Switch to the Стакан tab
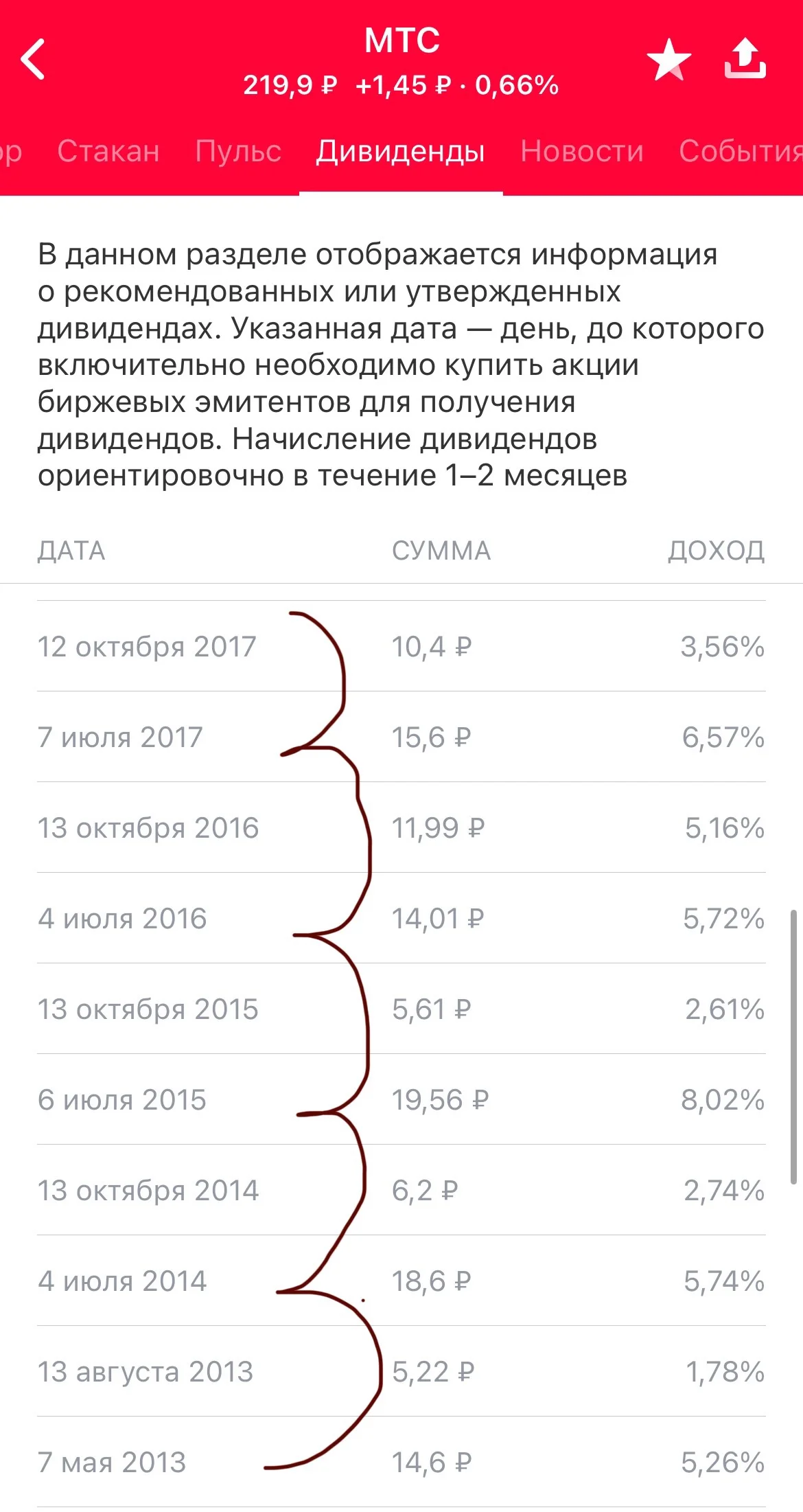This screenshot has width=803, height=1512. point(108,151)
